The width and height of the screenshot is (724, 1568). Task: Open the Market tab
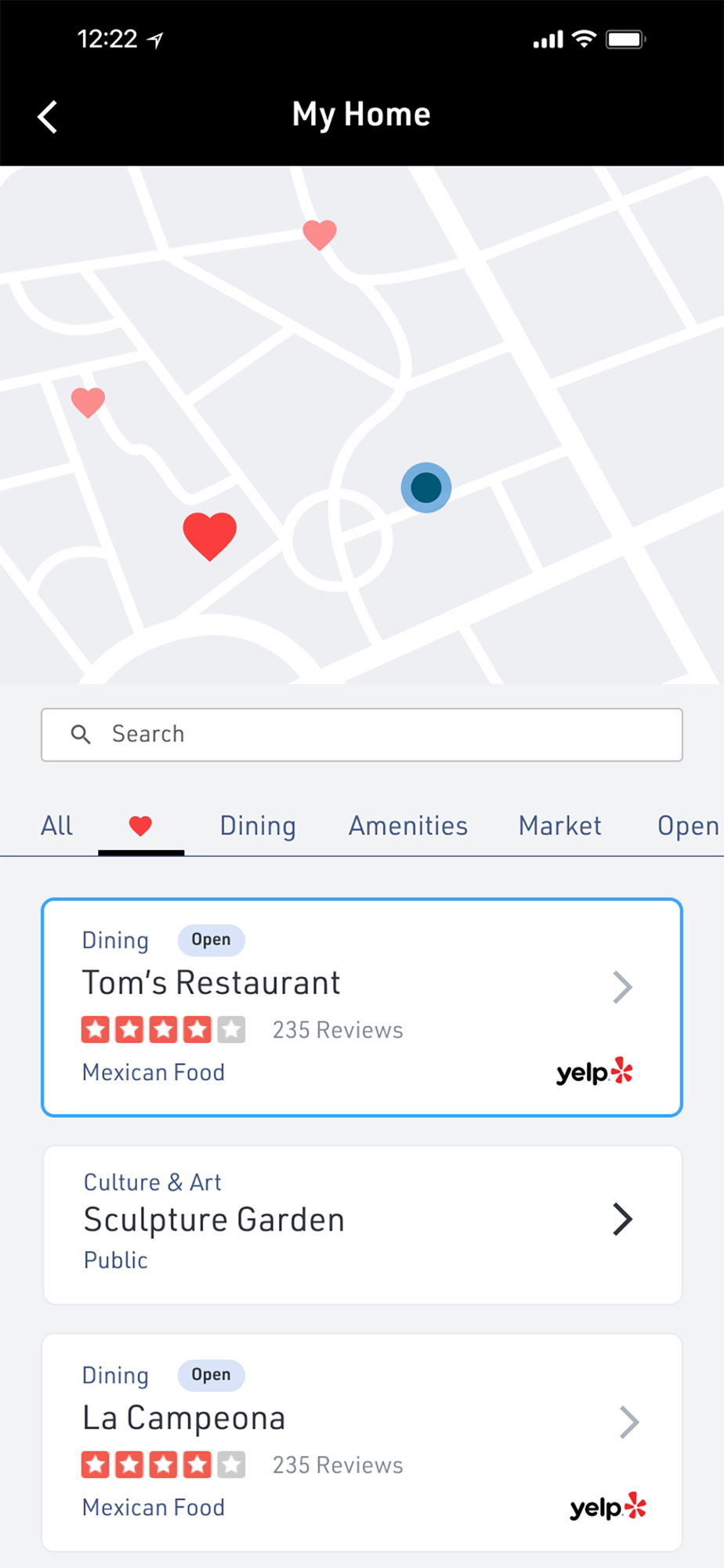tap(559, 826)
